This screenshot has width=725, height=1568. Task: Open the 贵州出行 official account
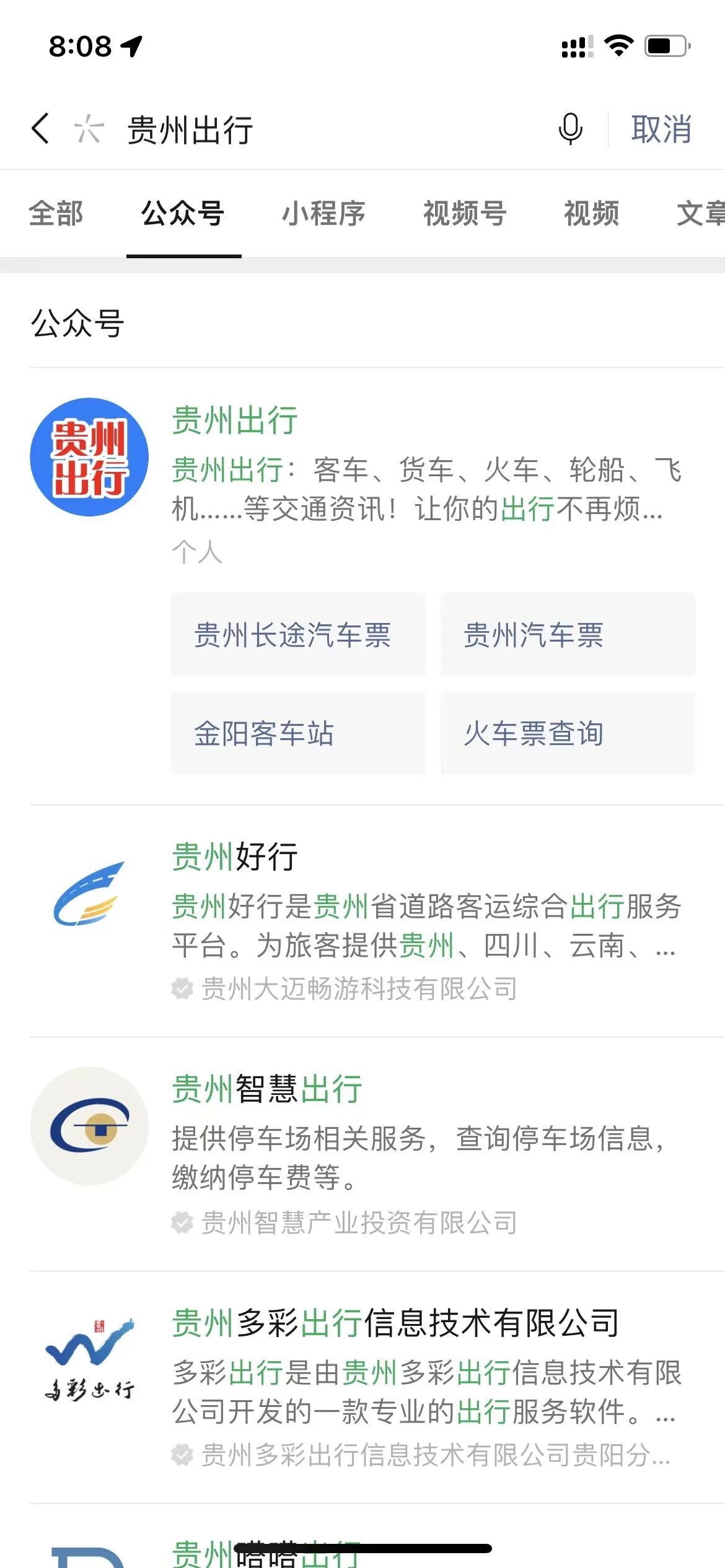point(235,421)
